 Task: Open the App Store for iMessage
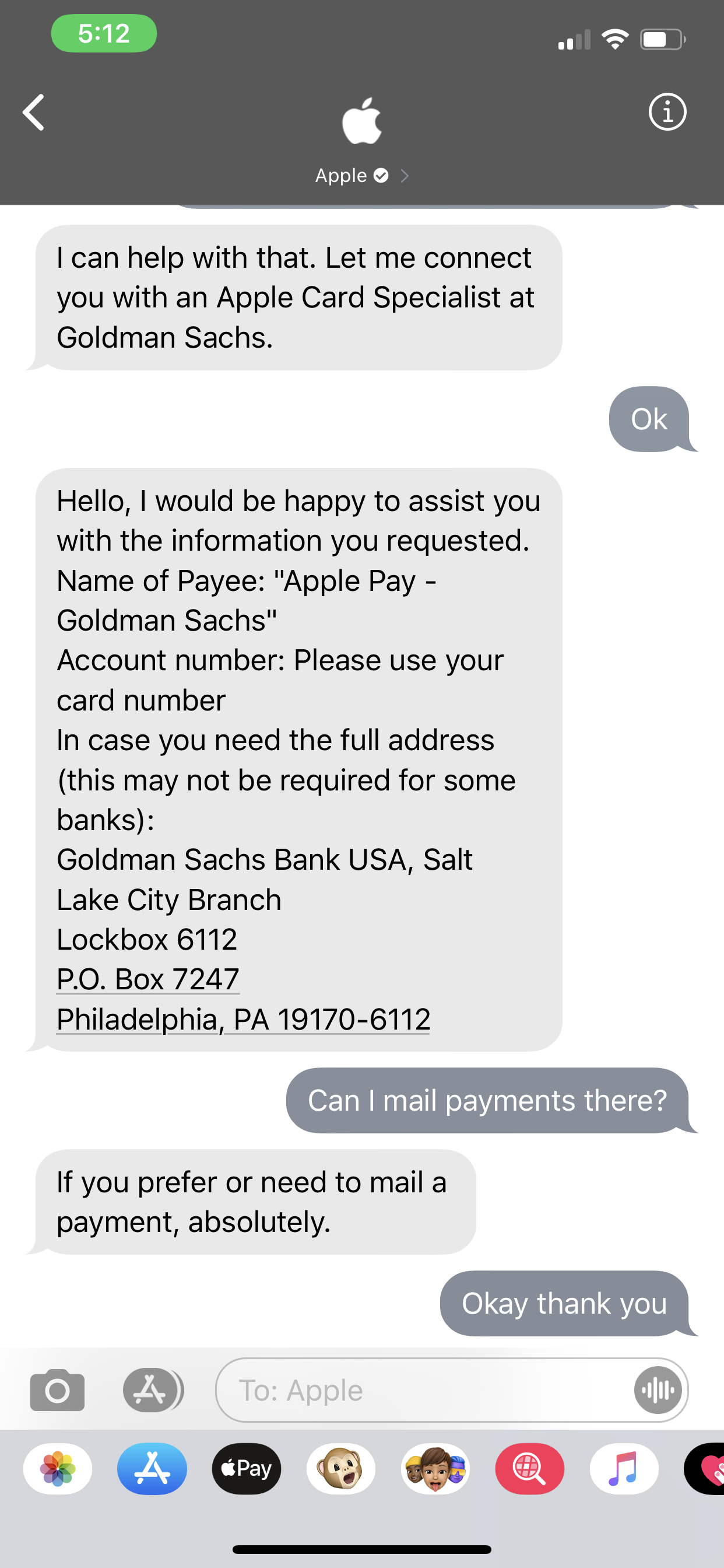coord(152,1469)
